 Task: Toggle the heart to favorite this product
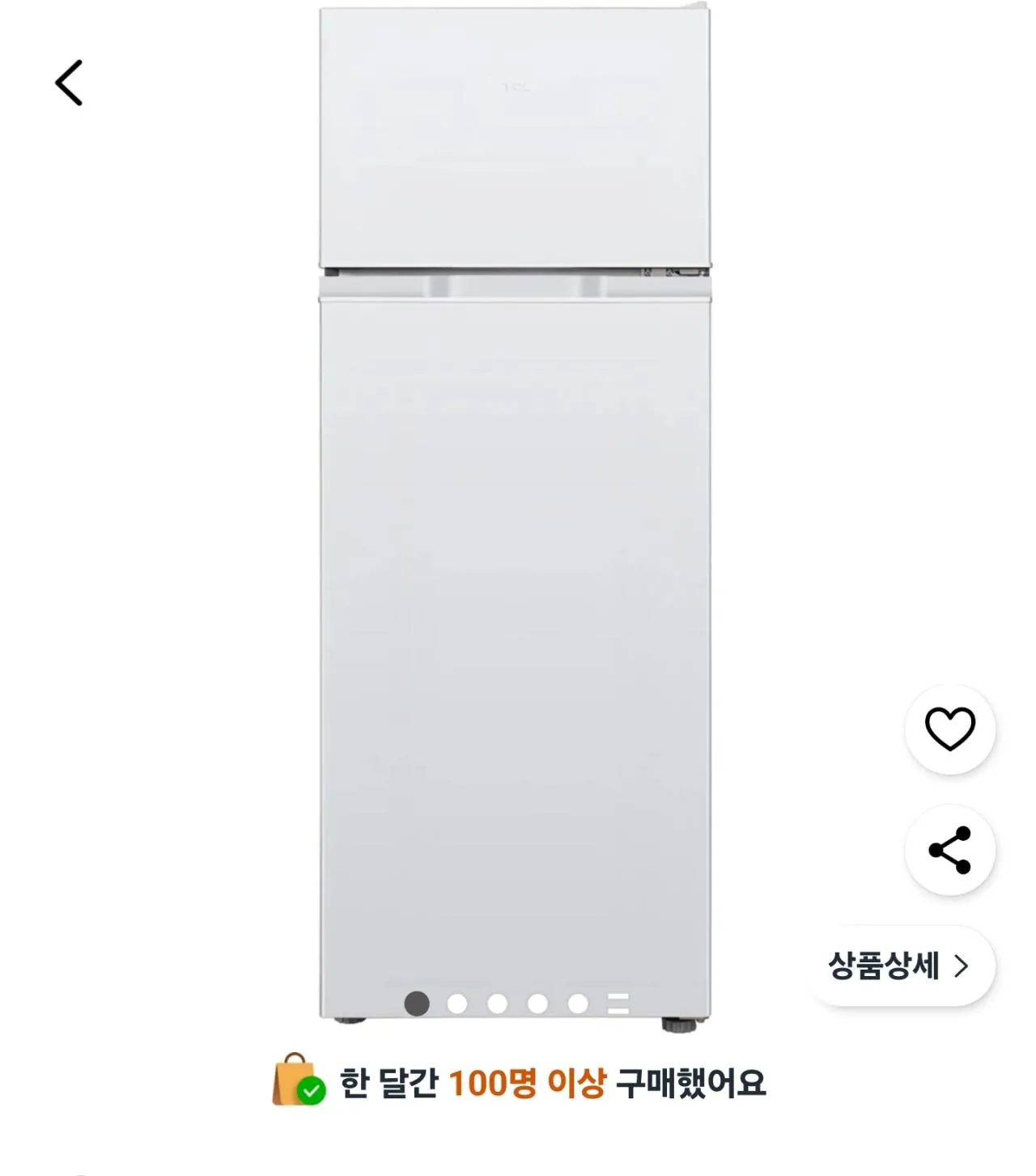(949, 728)
